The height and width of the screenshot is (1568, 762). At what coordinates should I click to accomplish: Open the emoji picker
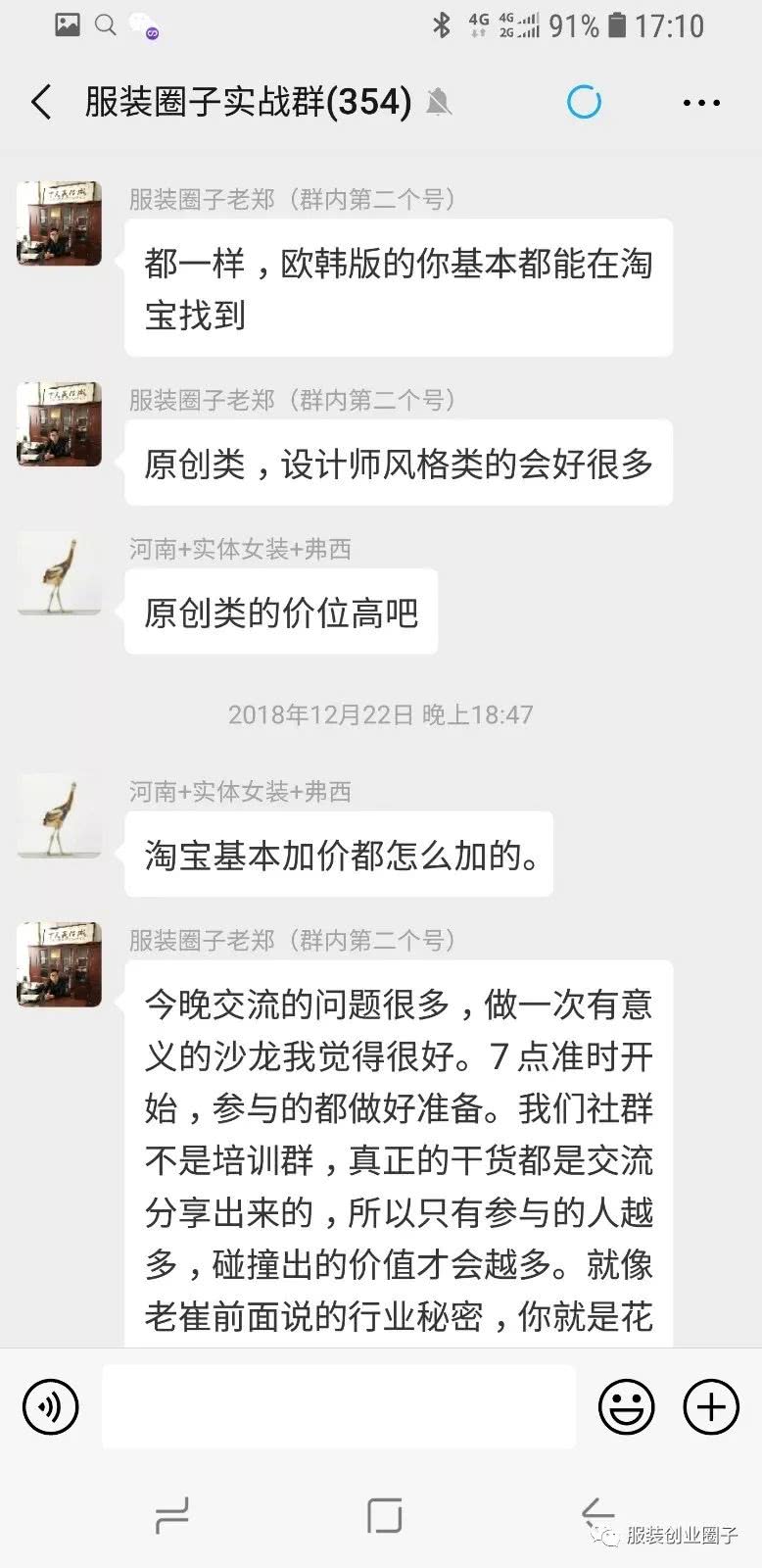(x=626, y=1407)
